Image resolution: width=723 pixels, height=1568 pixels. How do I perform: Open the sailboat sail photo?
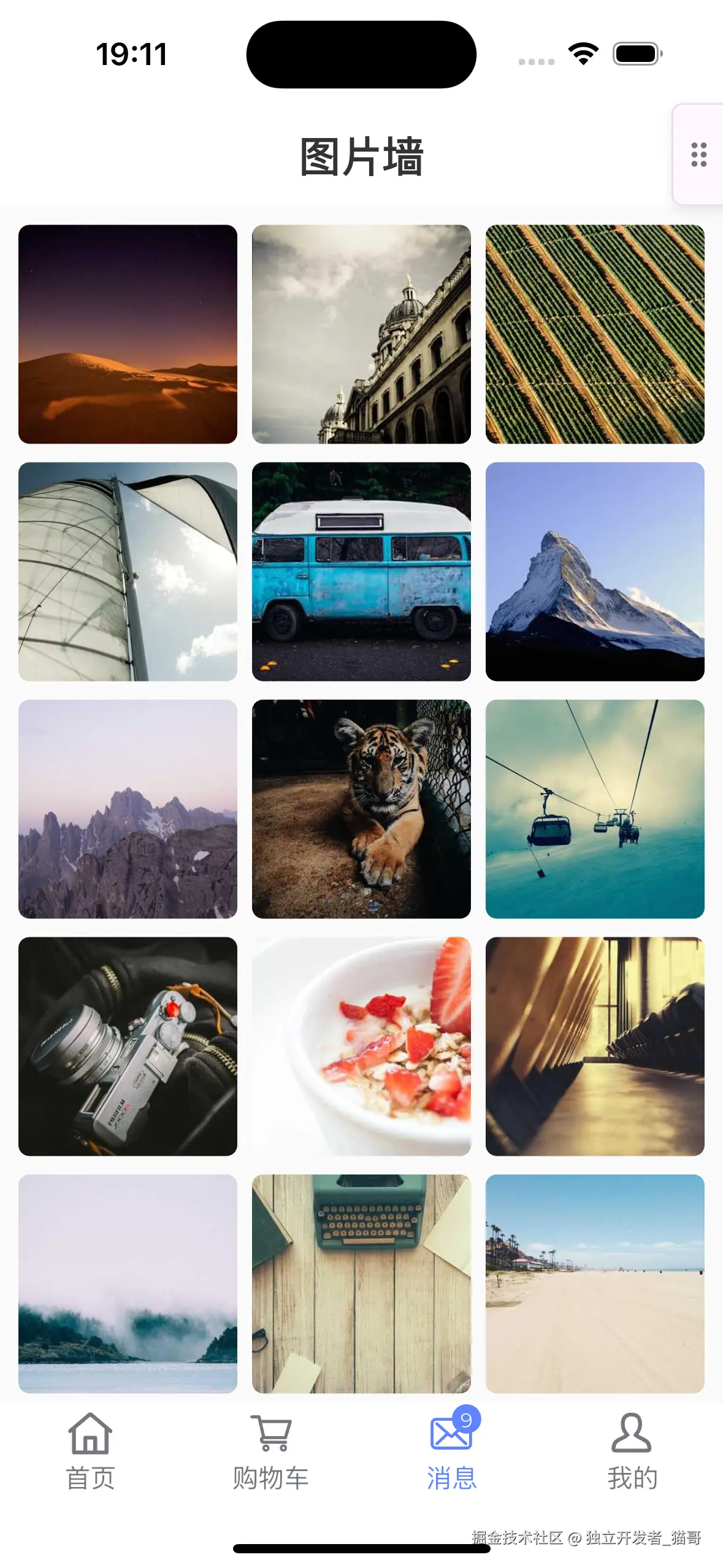click(128, 571)
